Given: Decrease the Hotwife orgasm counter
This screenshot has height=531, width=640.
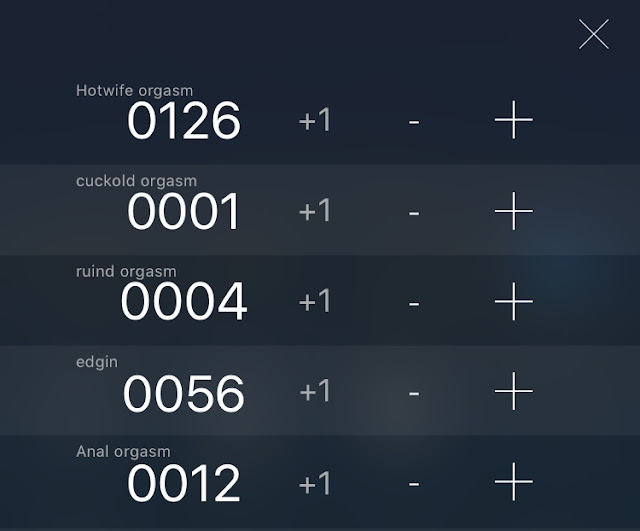Looking at the screenshot, I should 414,122.
